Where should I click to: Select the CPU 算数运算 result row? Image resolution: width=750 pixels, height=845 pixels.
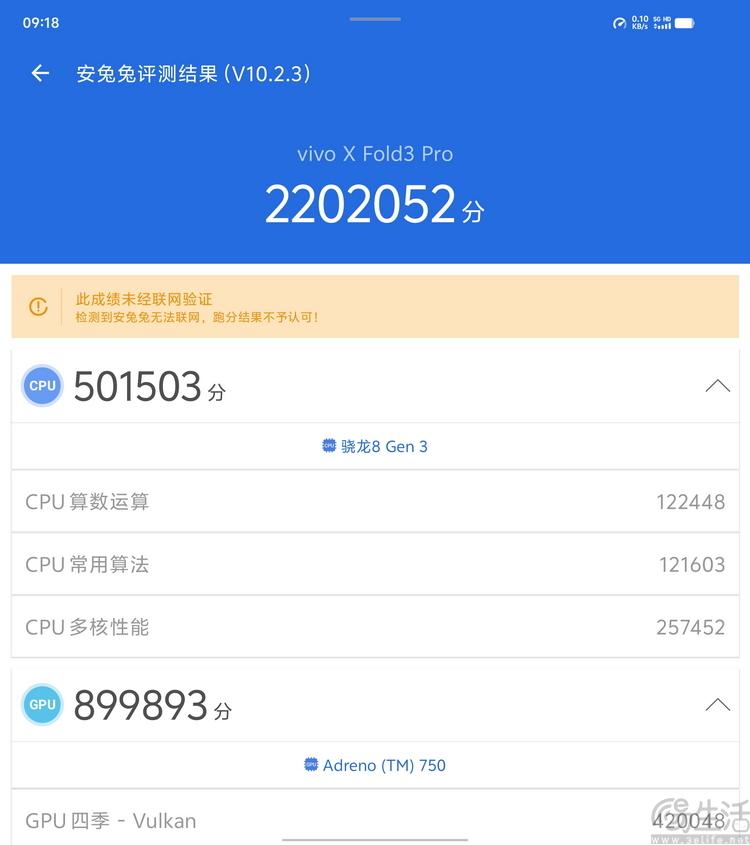click(x=375, y=502)
